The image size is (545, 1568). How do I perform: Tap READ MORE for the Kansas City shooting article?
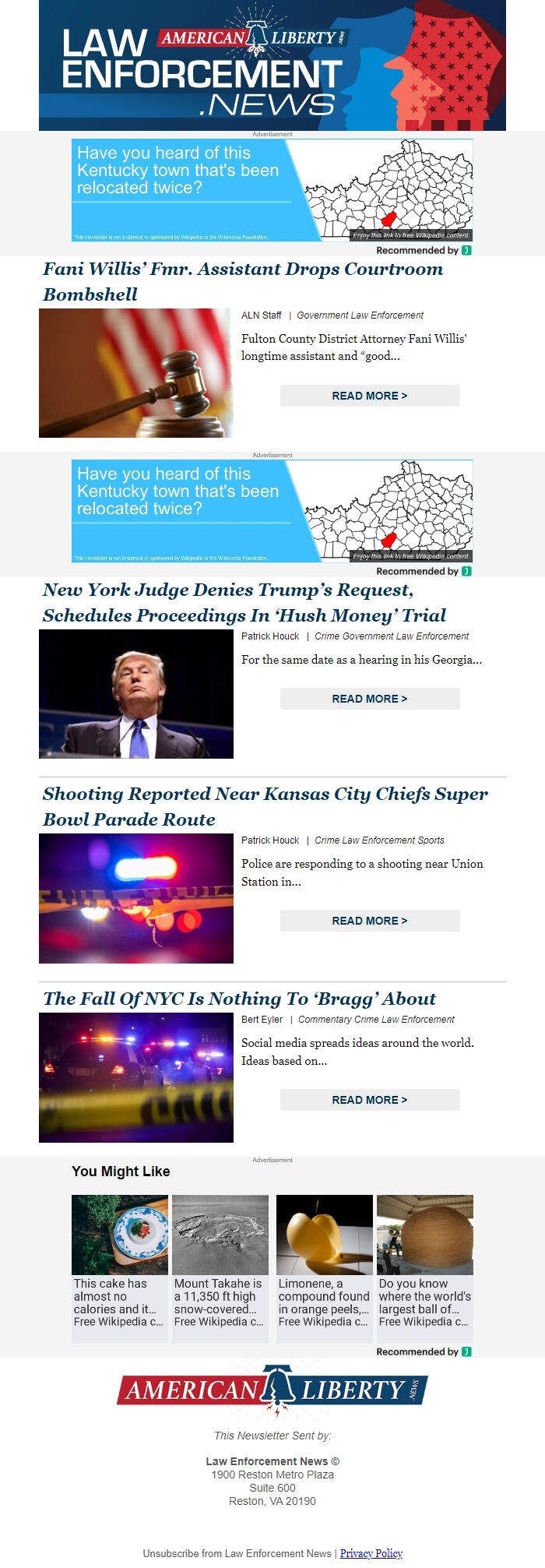(x=370, y=921)
